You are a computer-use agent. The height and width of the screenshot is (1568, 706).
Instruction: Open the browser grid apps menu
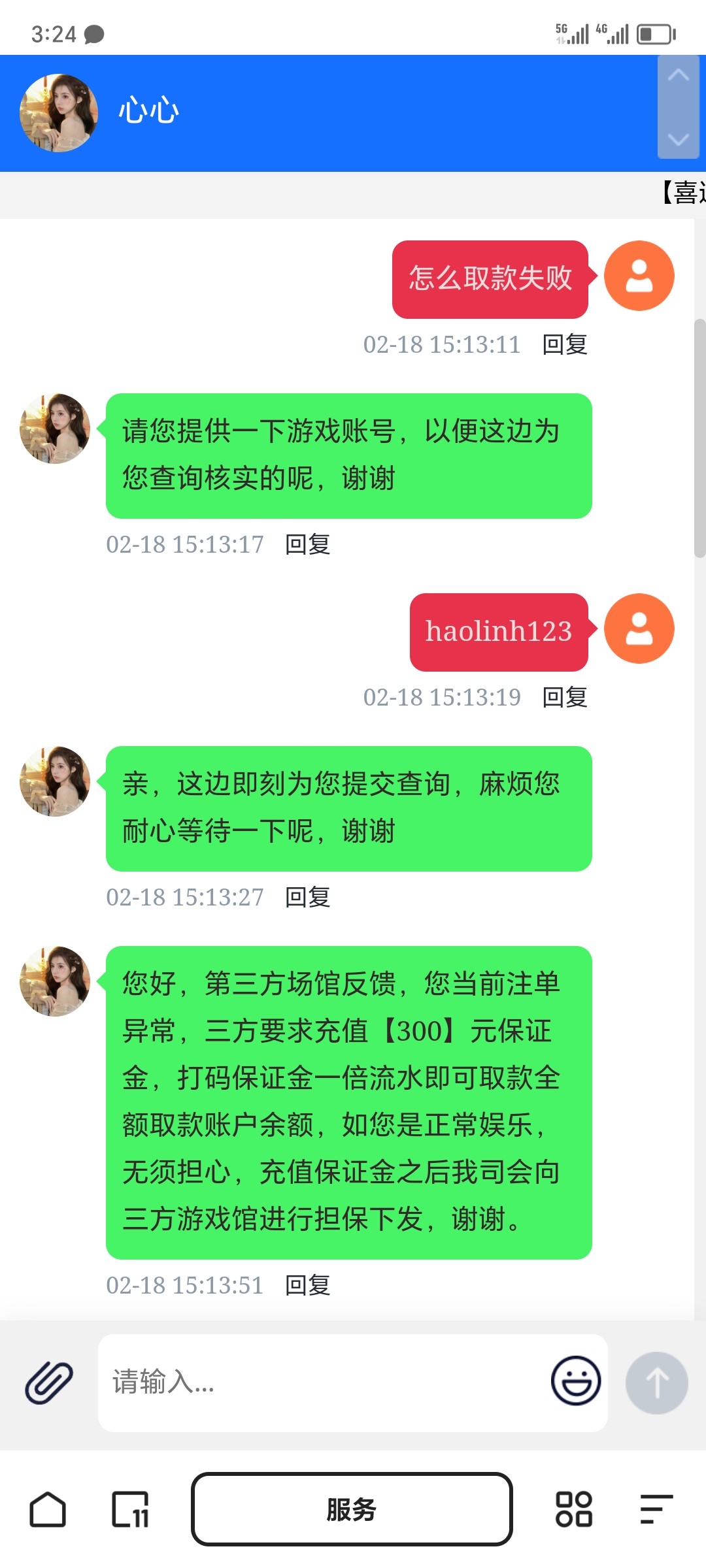click(573, 1509)
